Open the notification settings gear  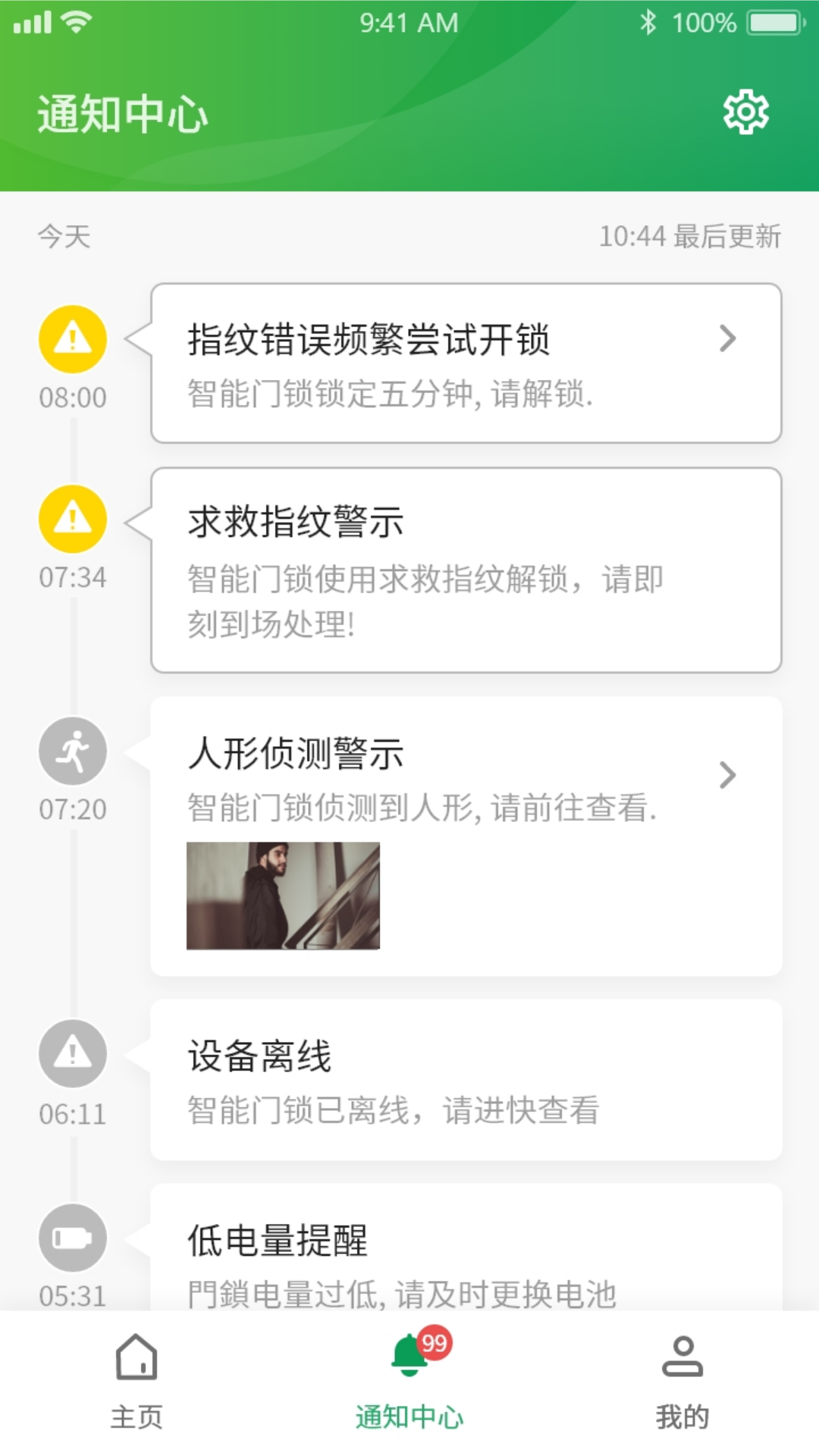(746, 111)
